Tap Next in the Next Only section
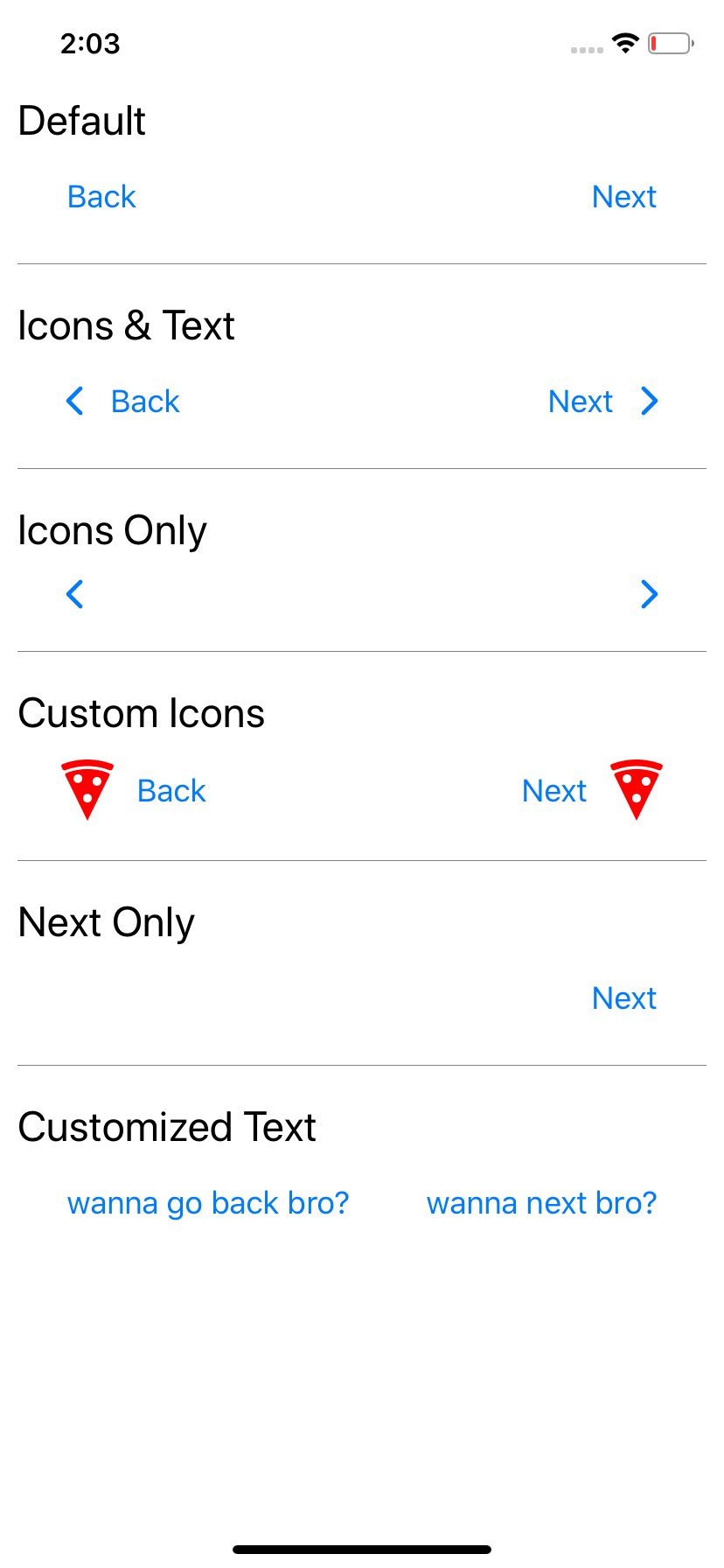This screenshot has height=1568, width=724. click(623, 998)
